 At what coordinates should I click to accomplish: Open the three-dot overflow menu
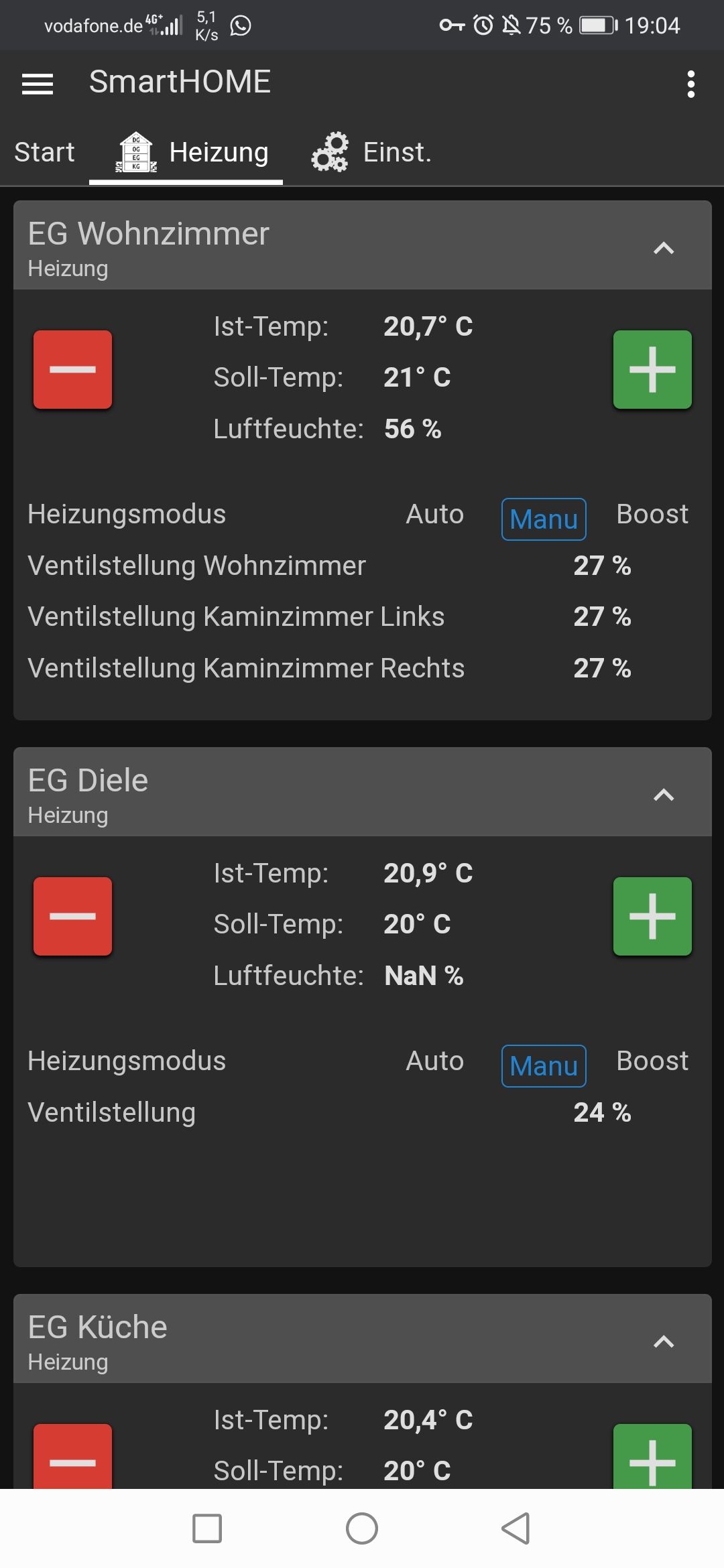pyautogui.click(x=690, y=84)
